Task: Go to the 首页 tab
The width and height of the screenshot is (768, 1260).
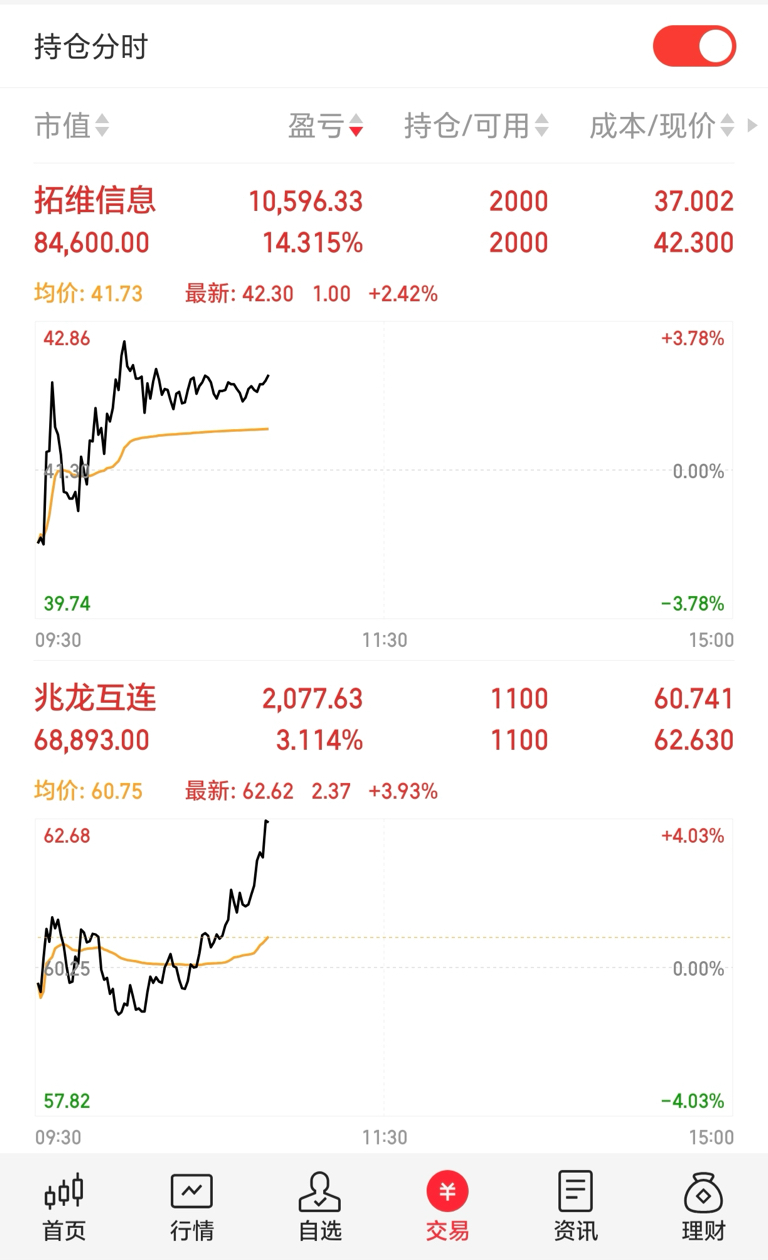Action: (x=64, y=1207)
